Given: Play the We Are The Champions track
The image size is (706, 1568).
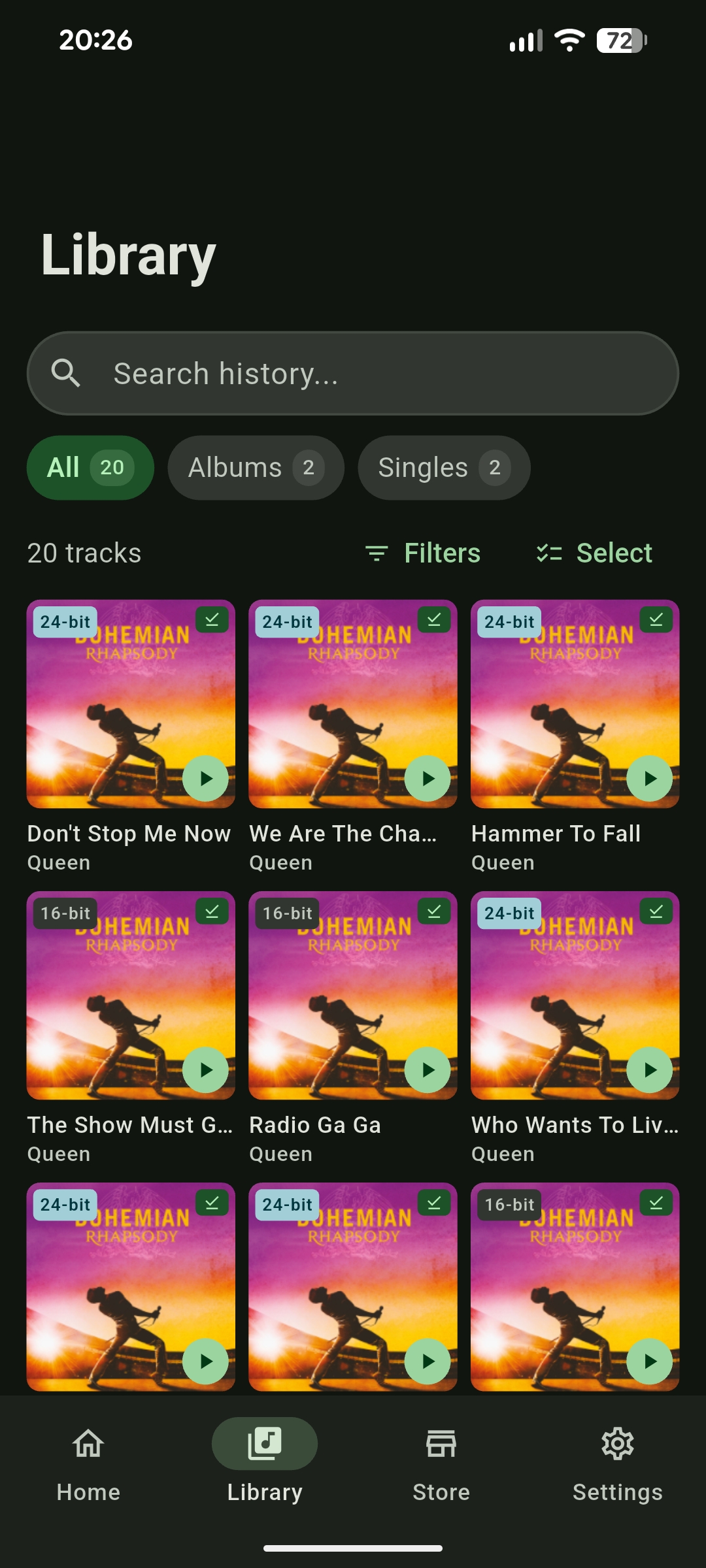Looking at the screenshot, I should click(427, 777).
